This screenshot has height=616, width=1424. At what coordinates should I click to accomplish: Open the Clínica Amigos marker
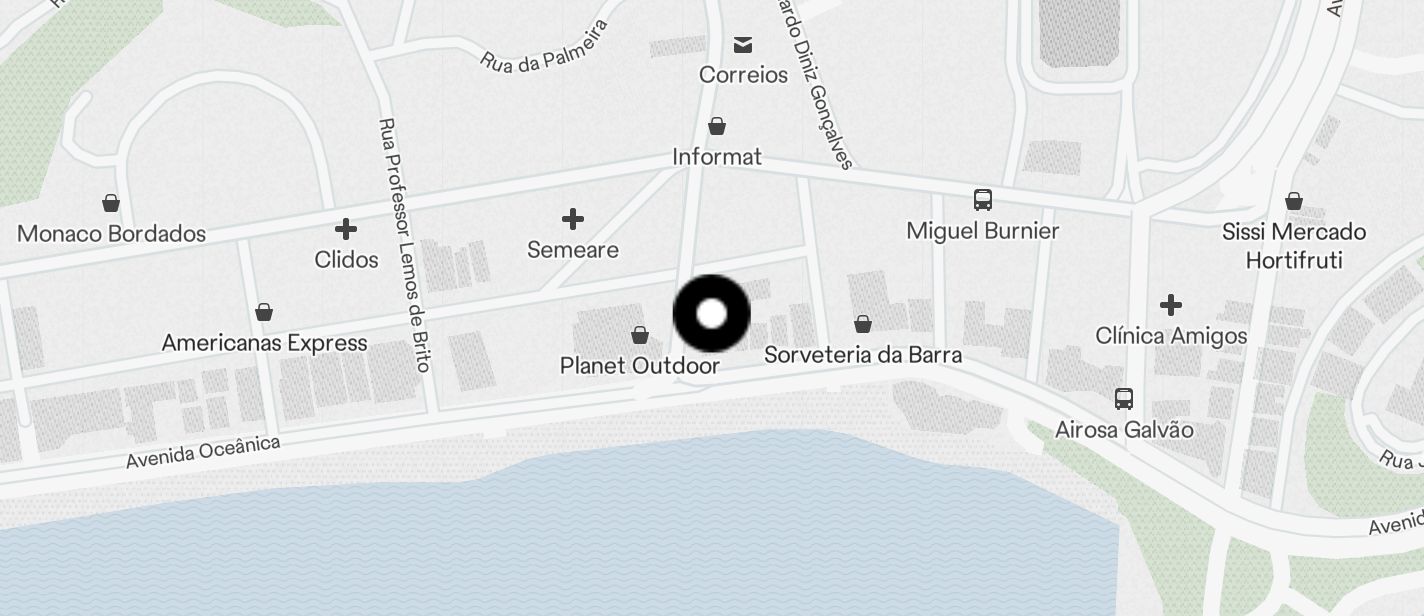tap(1171, 305)
